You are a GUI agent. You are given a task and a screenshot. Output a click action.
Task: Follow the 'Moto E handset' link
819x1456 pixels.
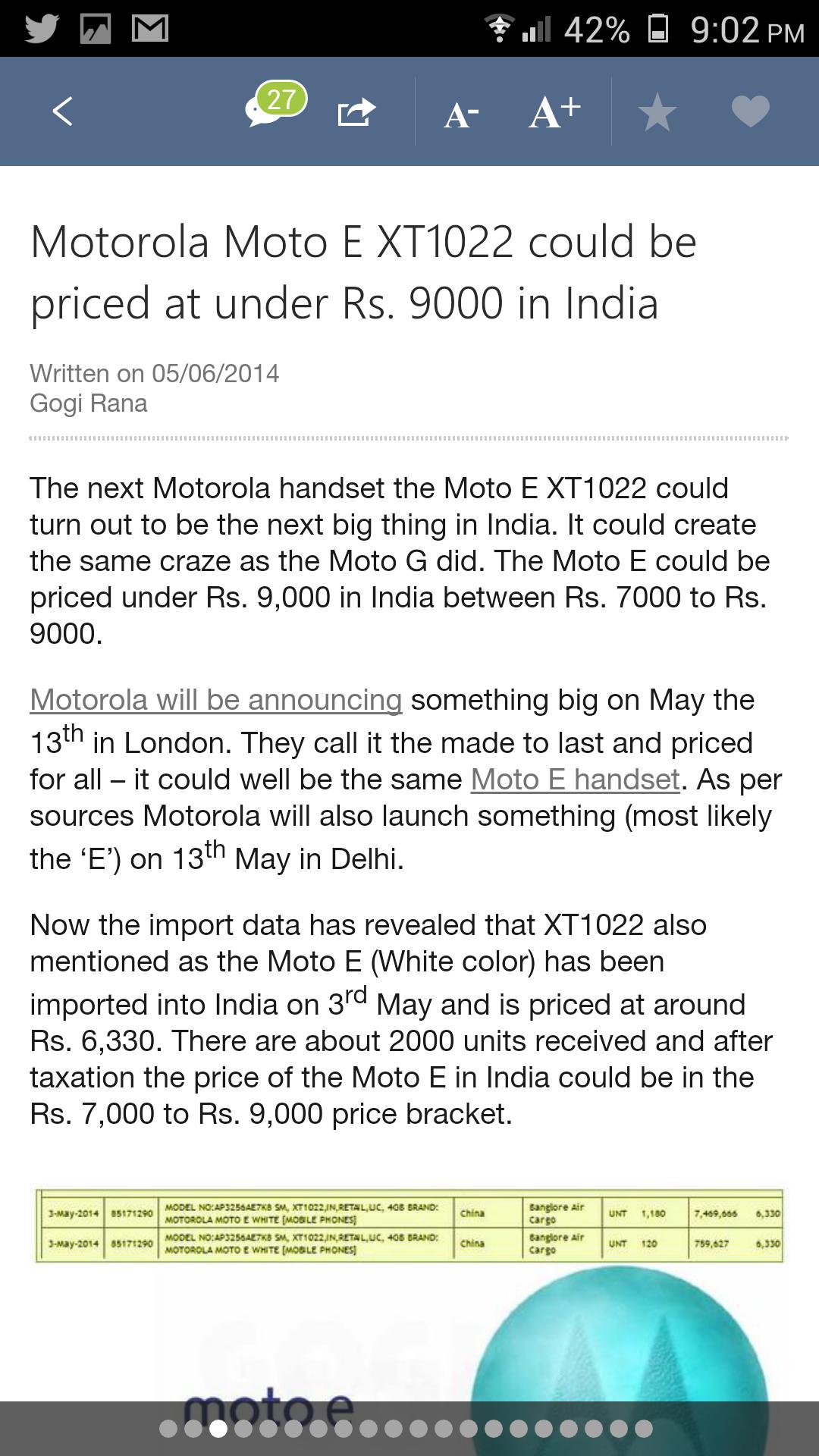576,779
